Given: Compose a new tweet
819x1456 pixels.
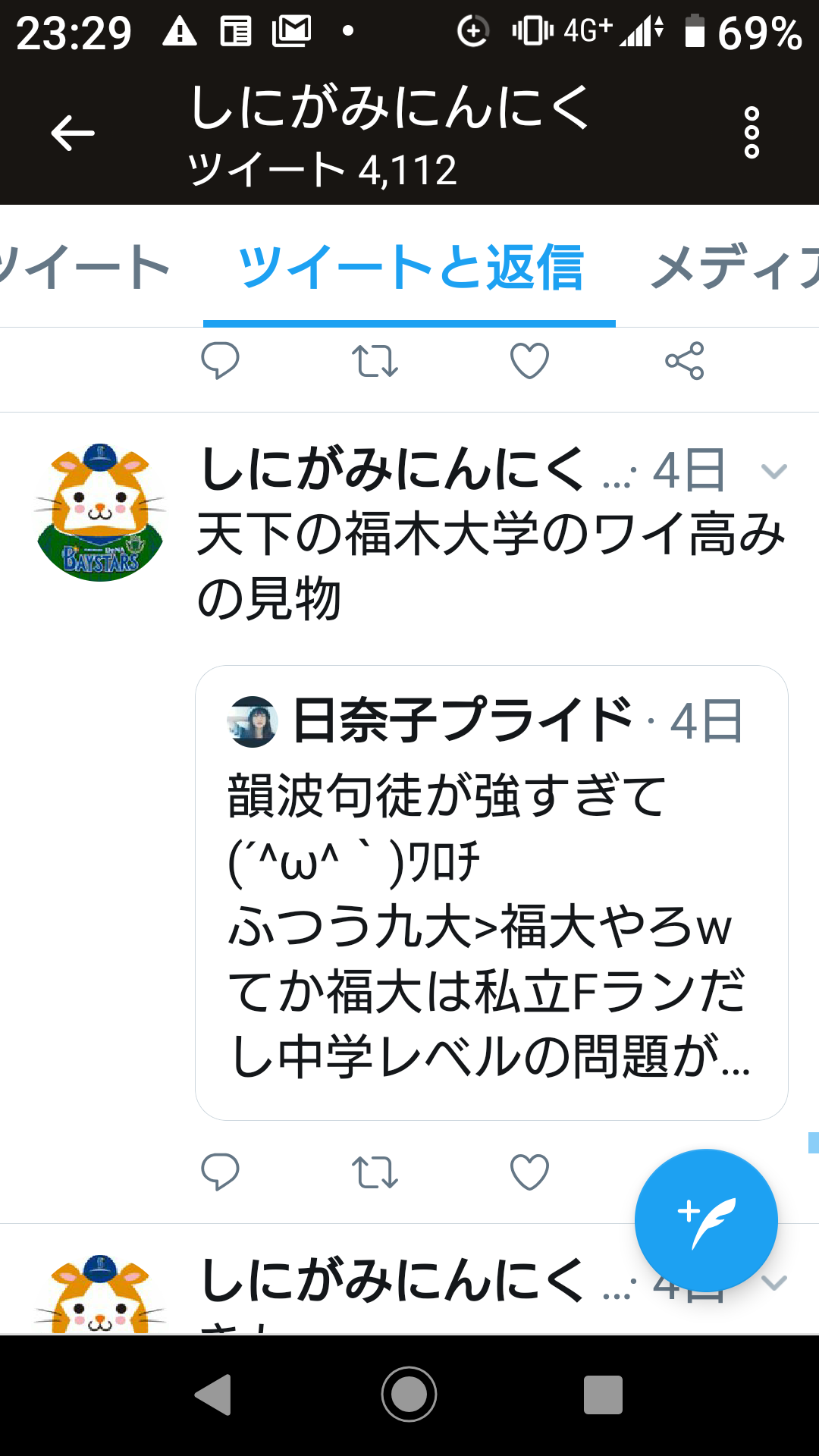Looking at the screenshot, I should click(705, 1219).
